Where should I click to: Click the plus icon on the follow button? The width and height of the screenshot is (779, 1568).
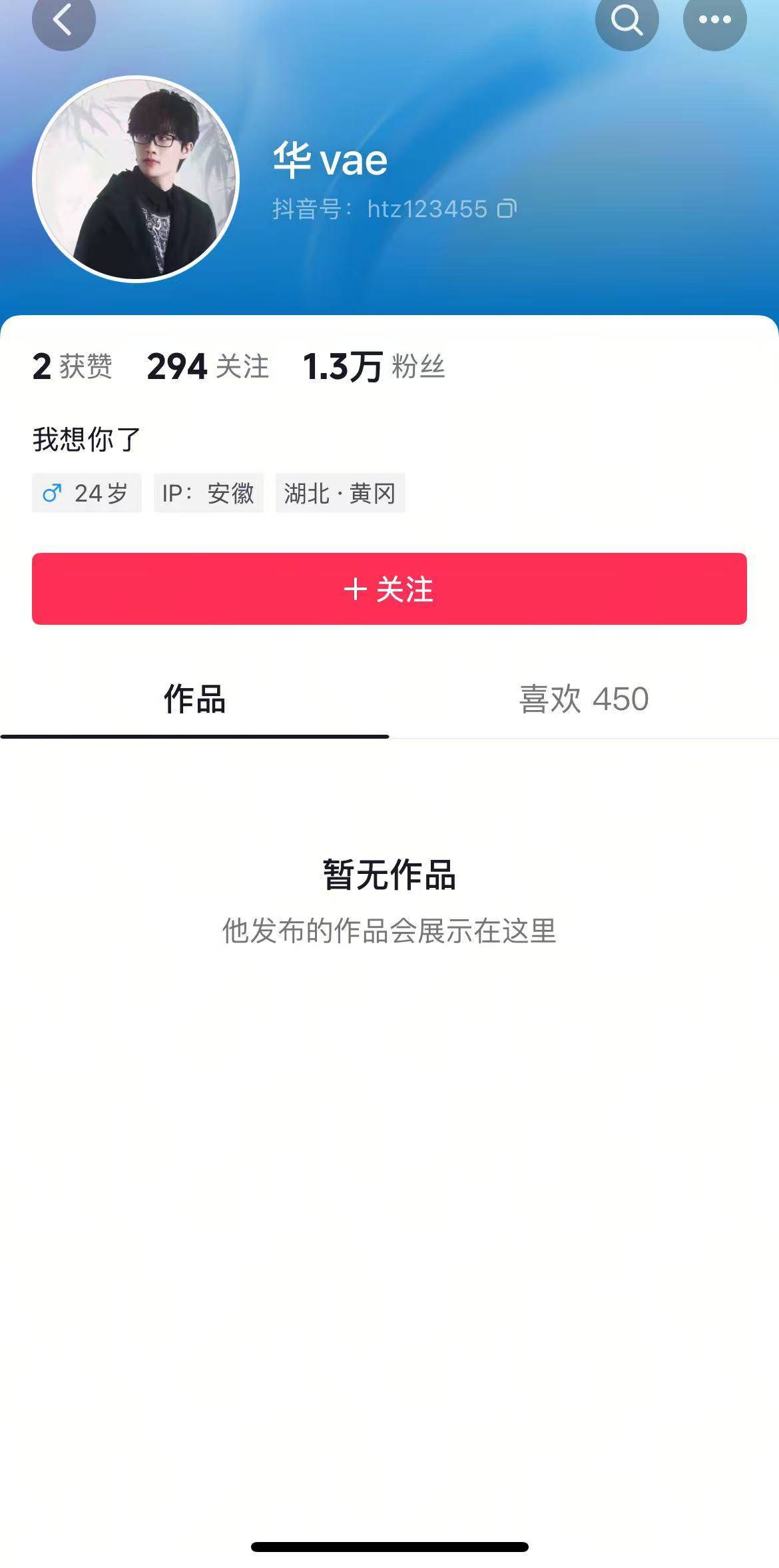coord(357,589)
